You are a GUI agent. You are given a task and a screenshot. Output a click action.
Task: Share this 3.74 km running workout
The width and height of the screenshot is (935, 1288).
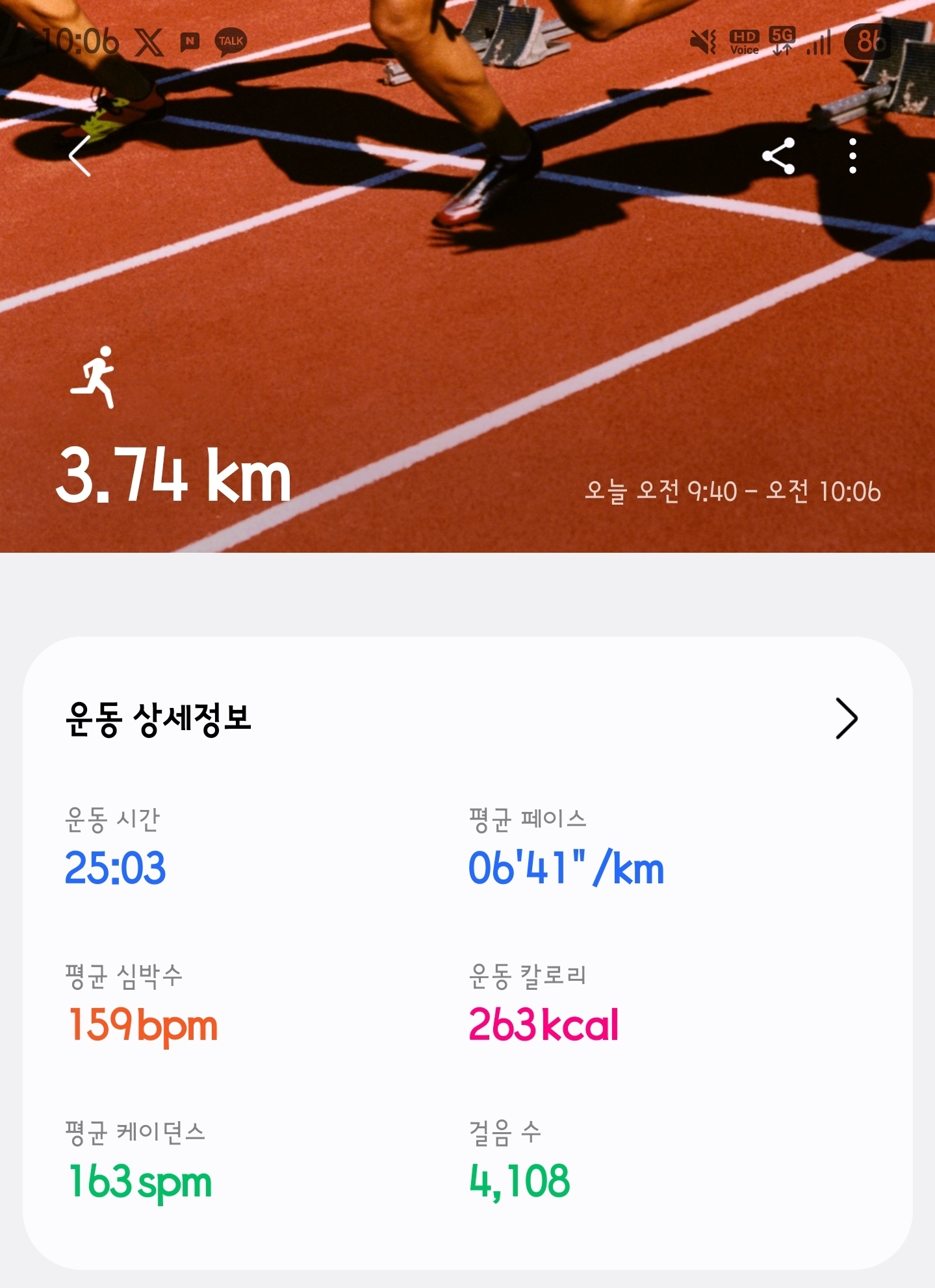coord(778,156)
